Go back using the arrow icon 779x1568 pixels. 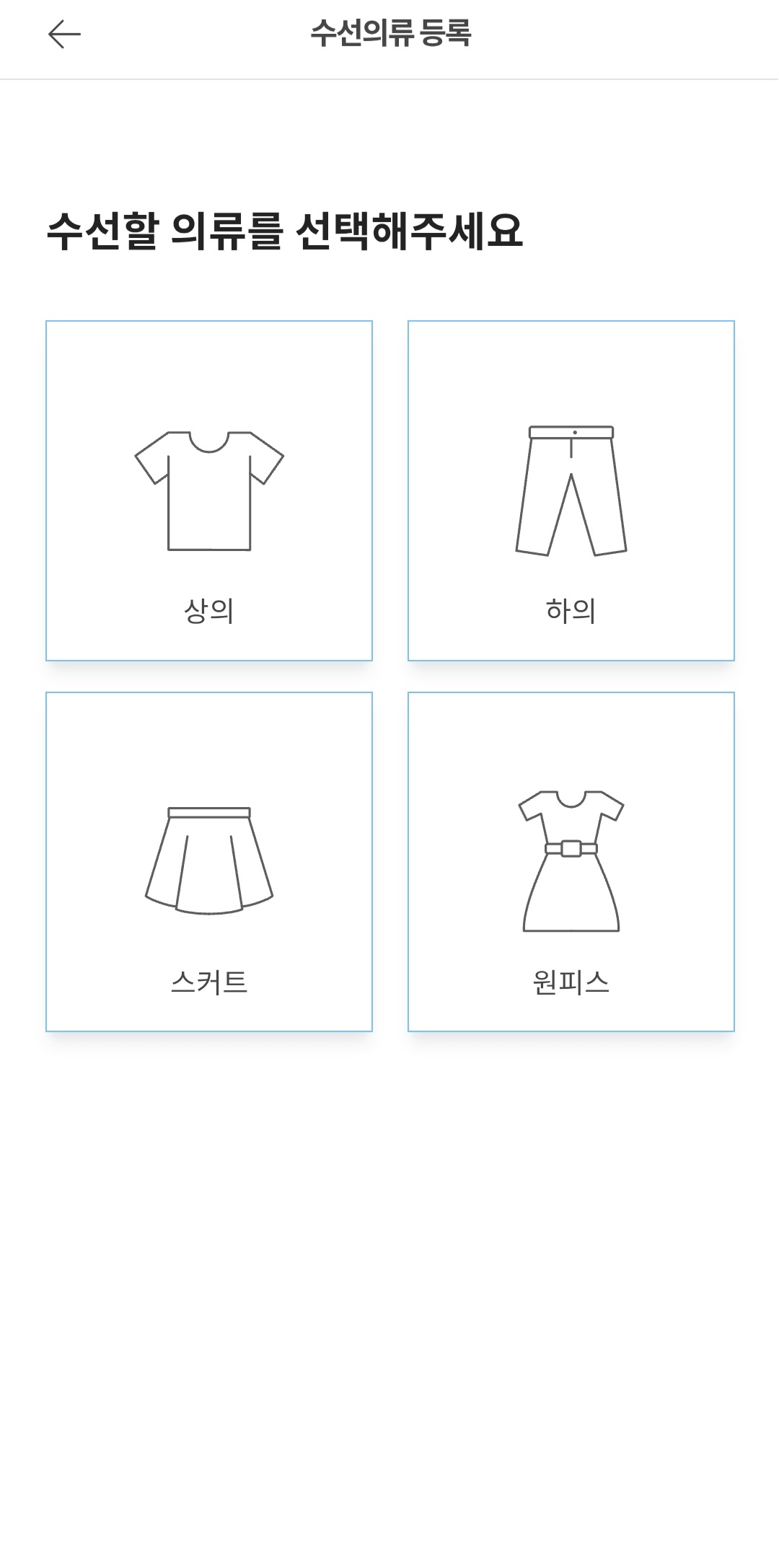point(64,34)
